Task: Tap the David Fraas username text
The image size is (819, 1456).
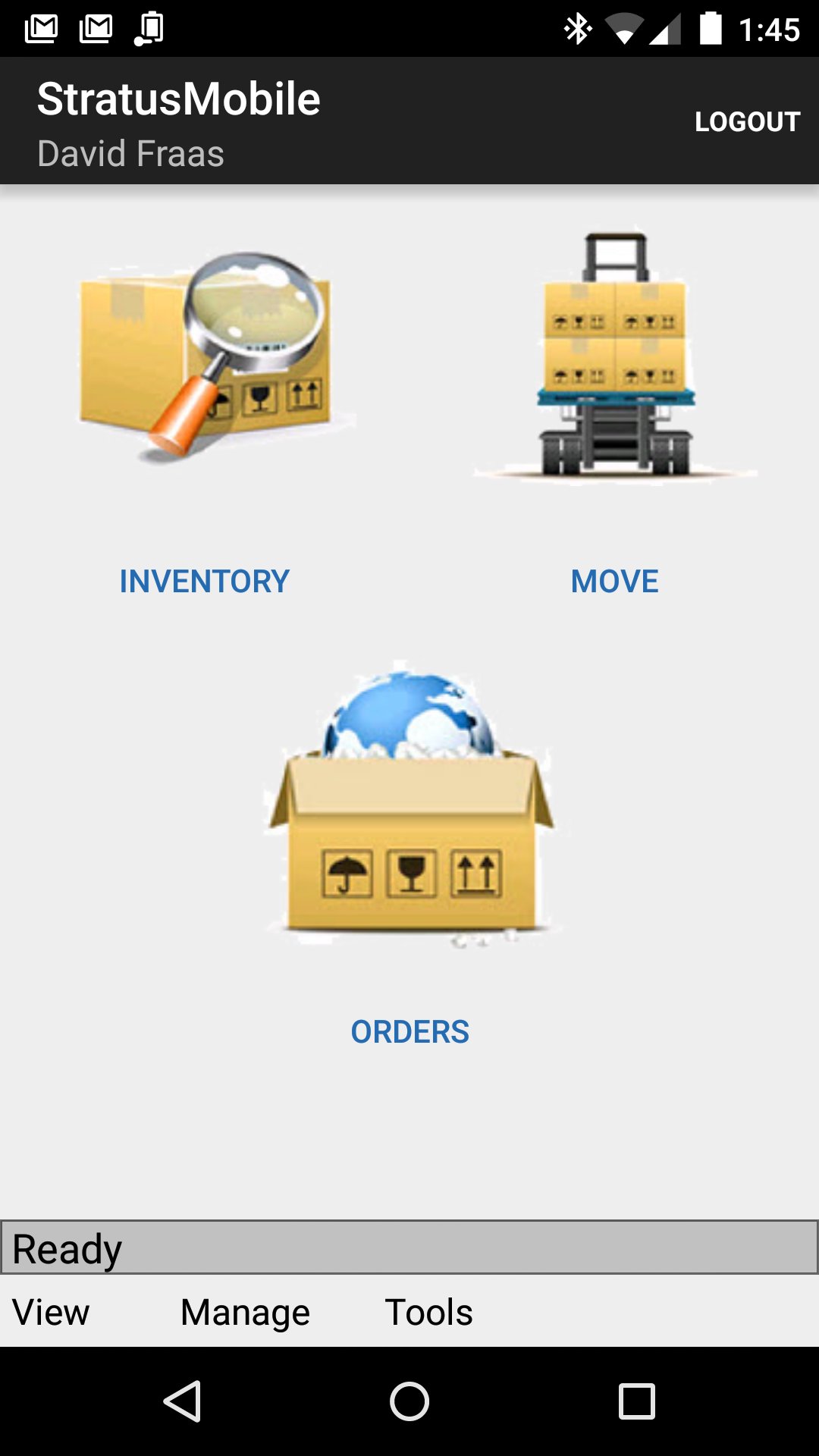Action: point(130,154)
